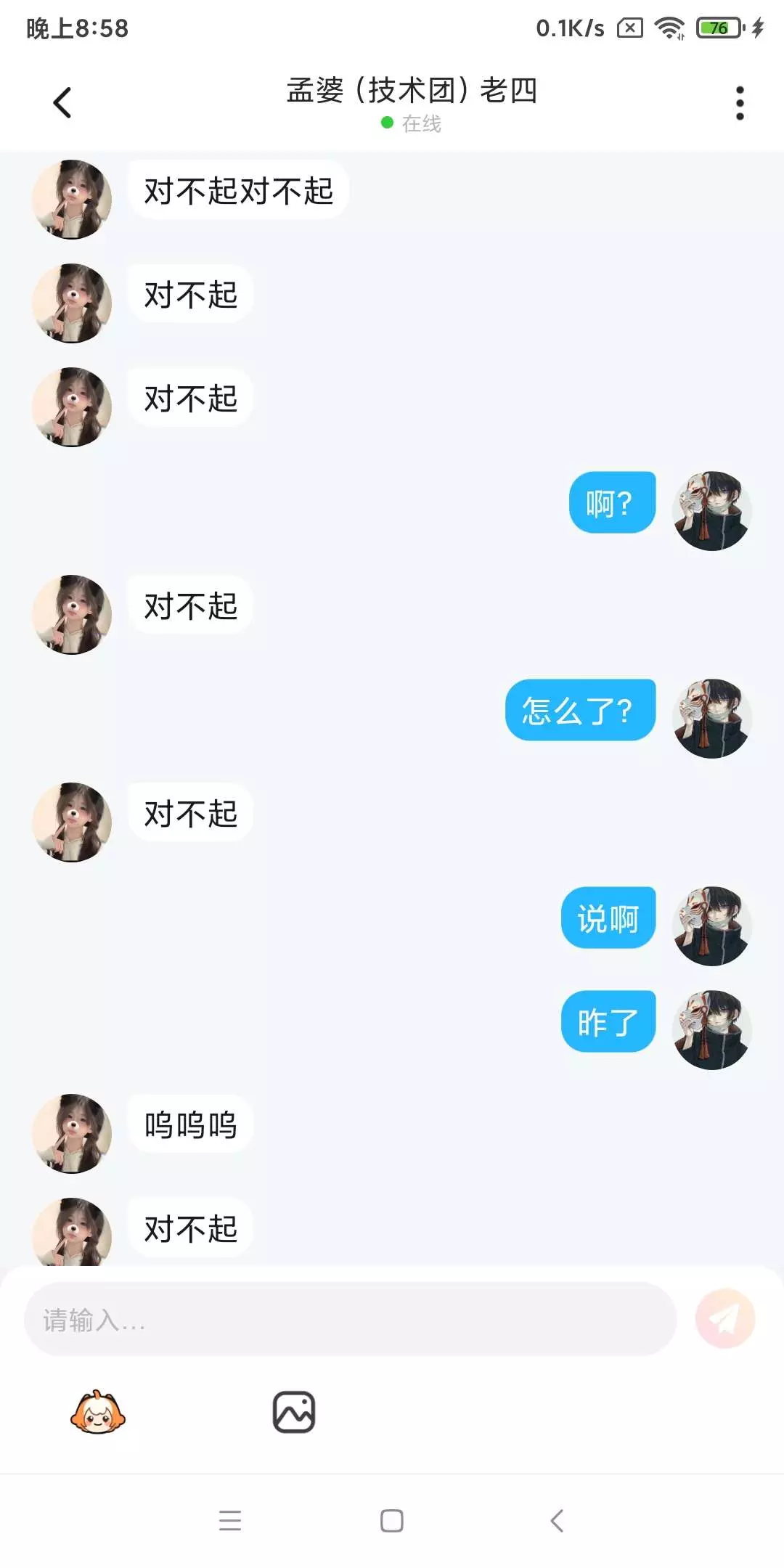Go to the system home screen

[x=392, y=1520]
